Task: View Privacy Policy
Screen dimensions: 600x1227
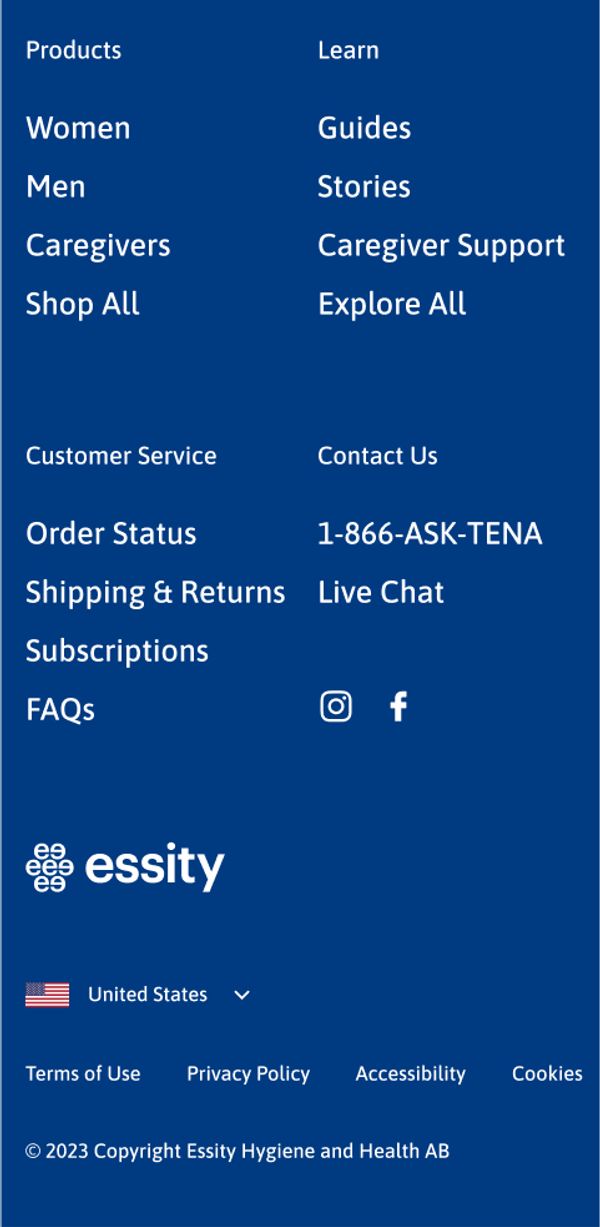Action: pyautogui.click(x=248, y=1074)
